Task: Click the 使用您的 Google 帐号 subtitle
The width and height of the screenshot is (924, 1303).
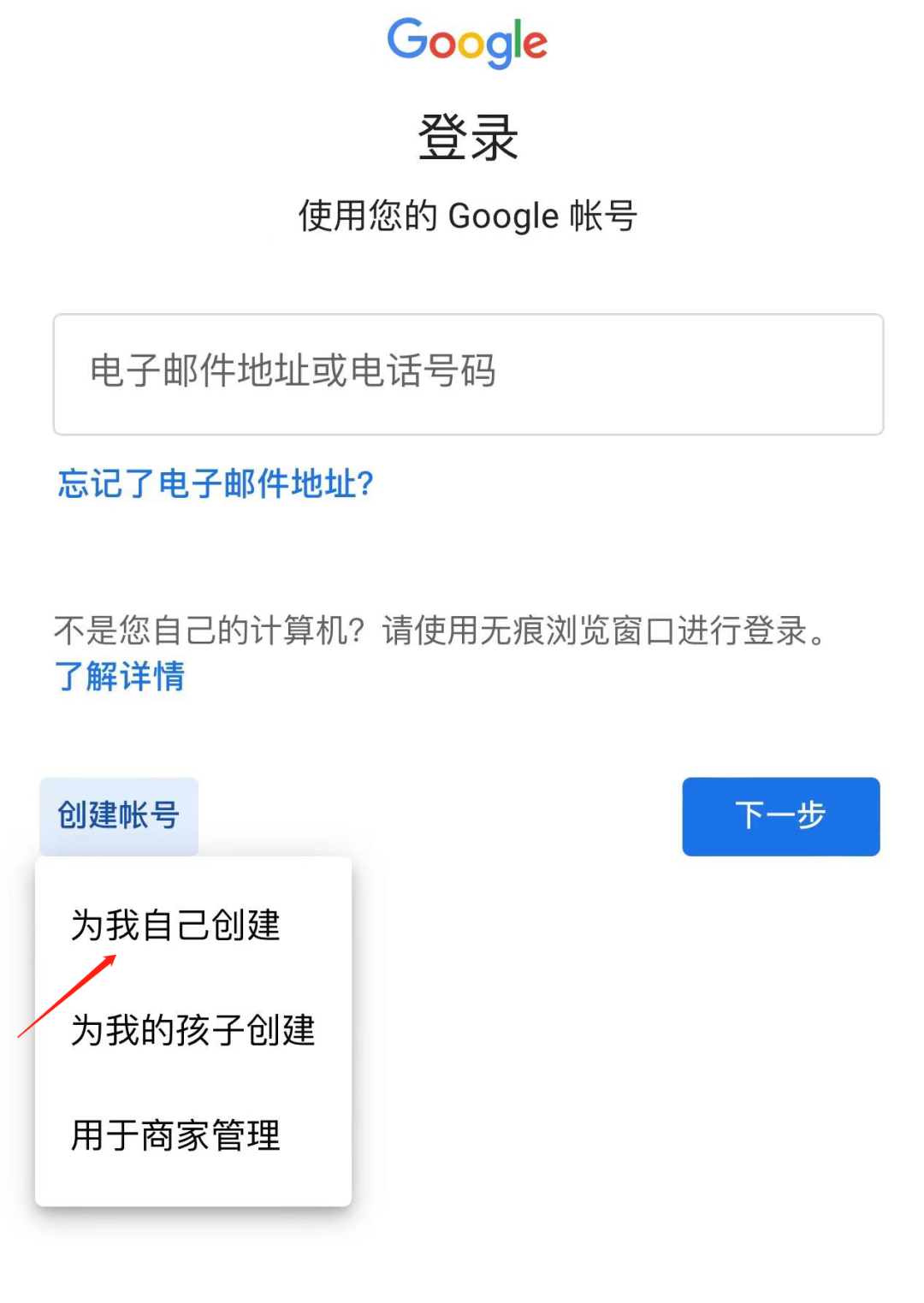Action: [x=466, y=216]
